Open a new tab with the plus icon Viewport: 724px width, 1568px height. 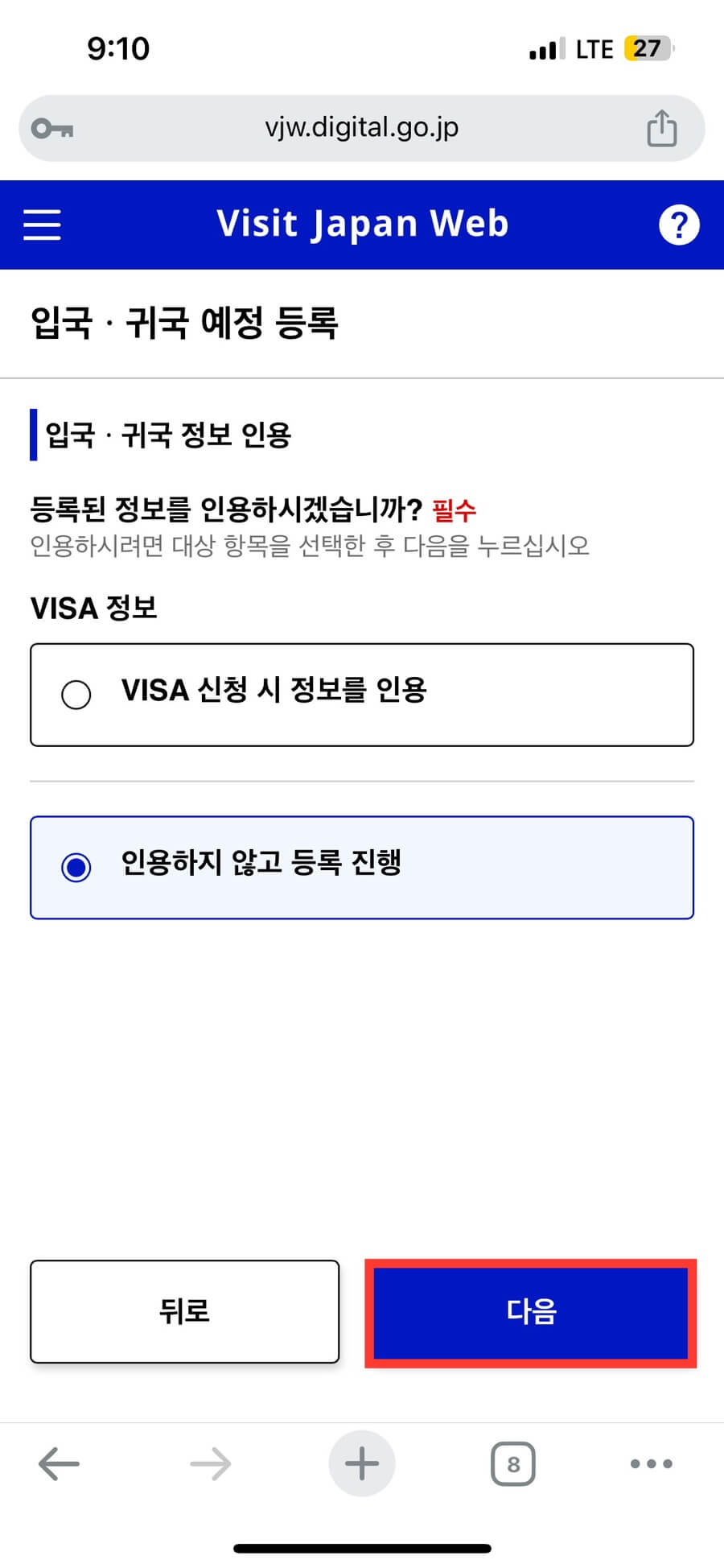361,1463
